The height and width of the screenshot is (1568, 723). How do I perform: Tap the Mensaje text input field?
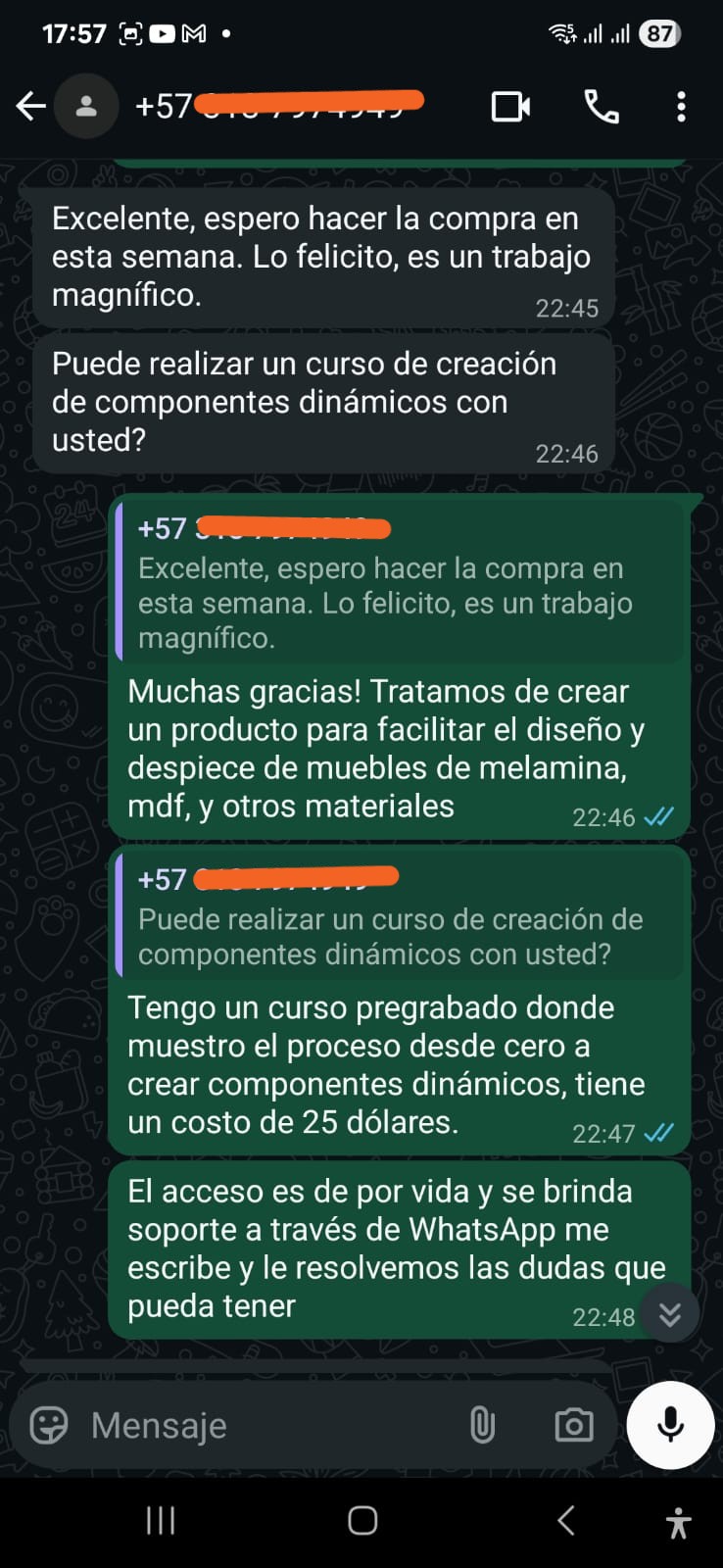(245, 1425)
